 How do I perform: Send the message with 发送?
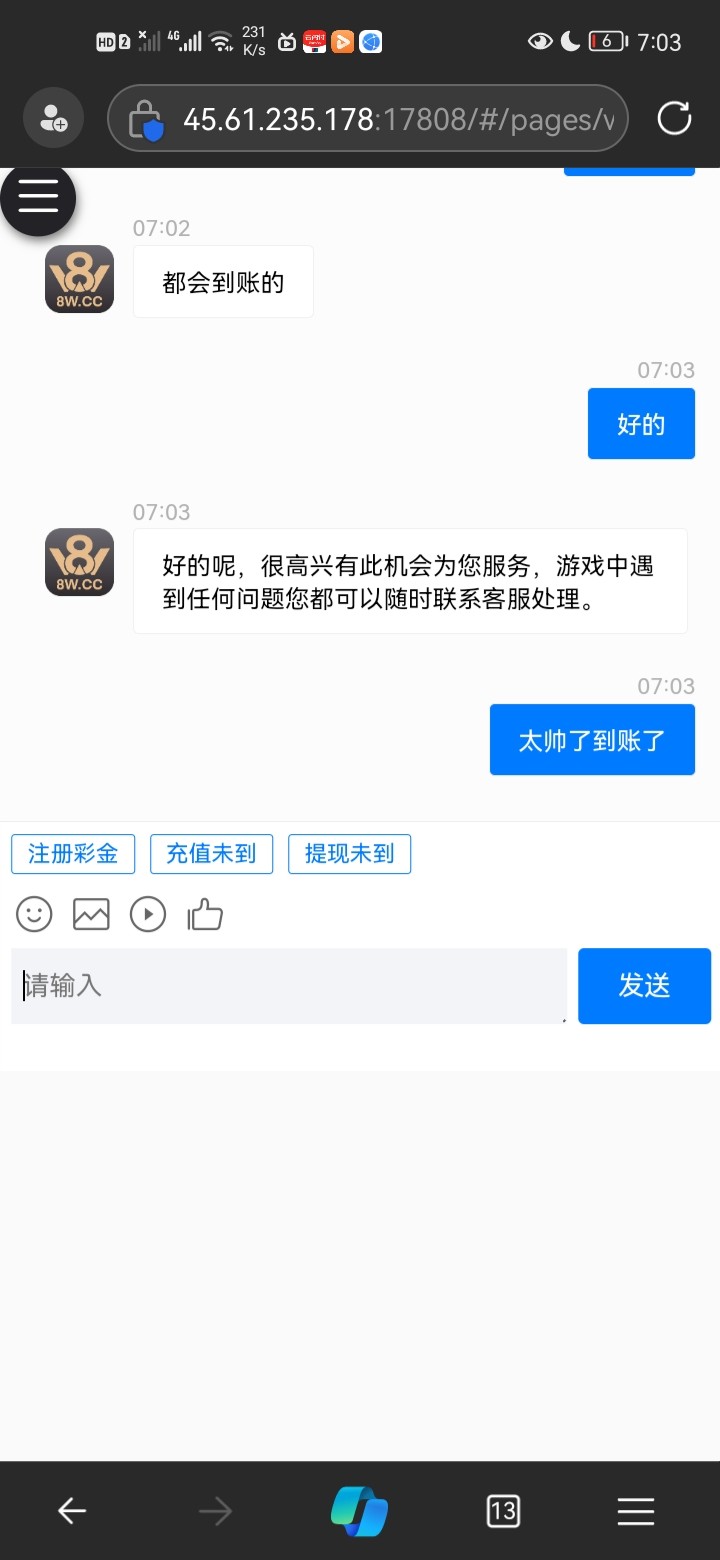pos(644,986)
